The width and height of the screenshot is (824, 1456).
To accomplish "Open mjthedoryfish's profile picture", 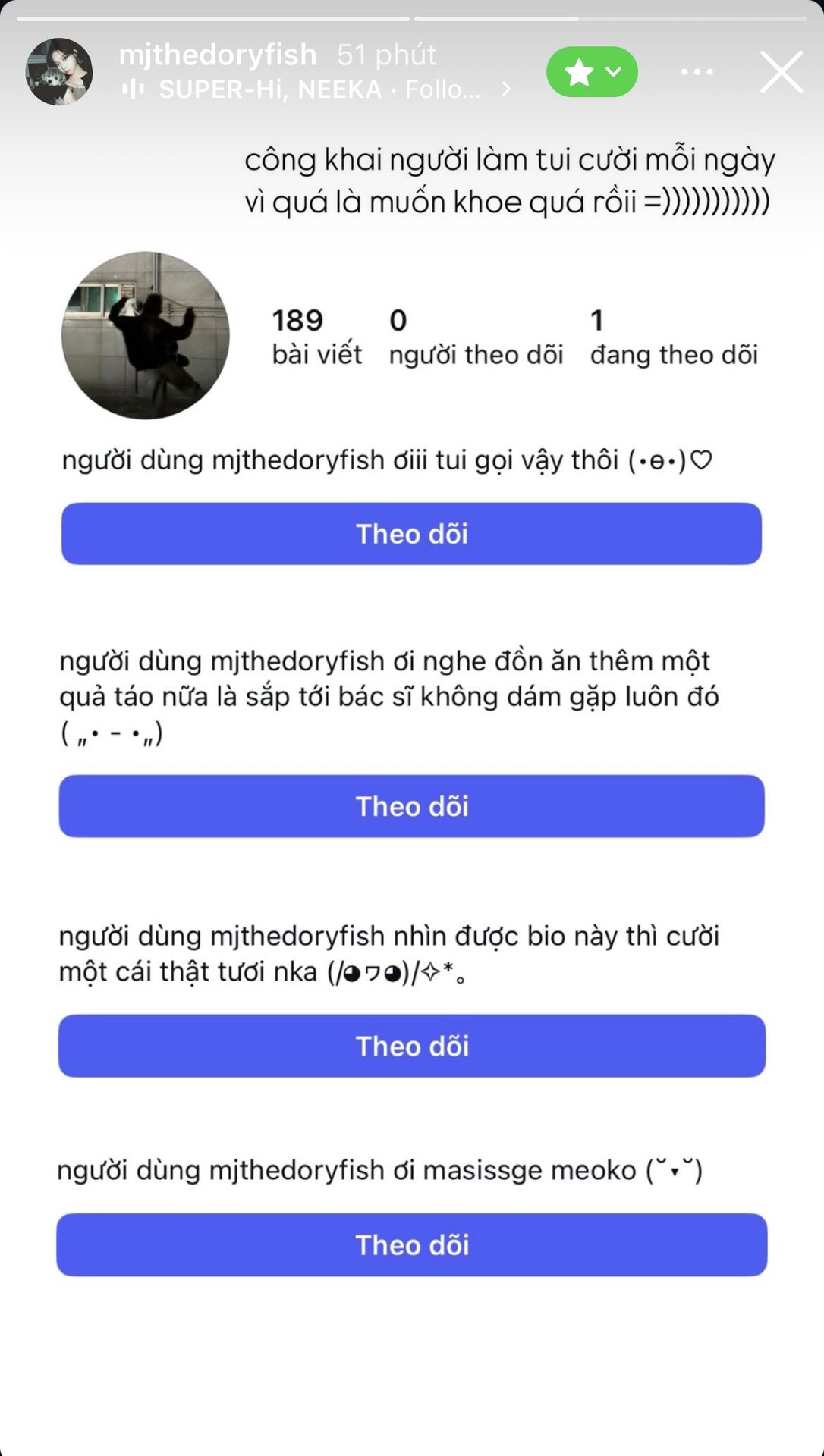I will click(59, 72).
